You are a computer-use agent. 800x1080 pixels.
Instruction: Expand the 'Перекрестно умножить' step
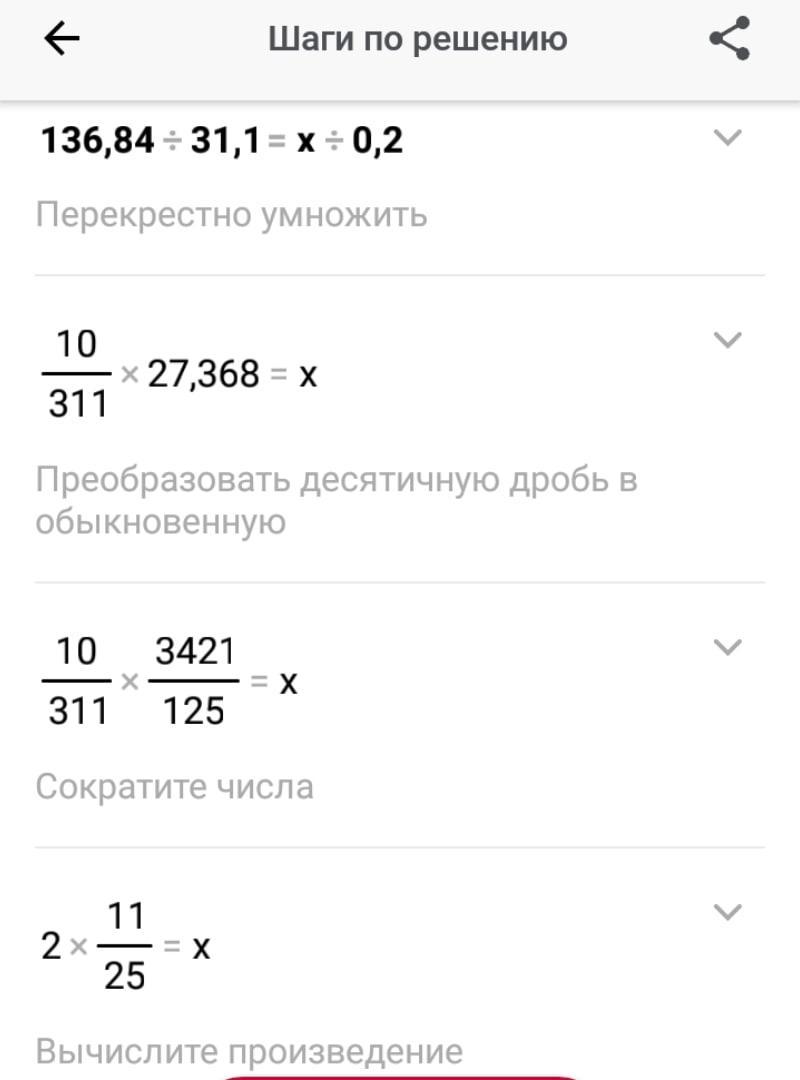[x=728, y=138]
